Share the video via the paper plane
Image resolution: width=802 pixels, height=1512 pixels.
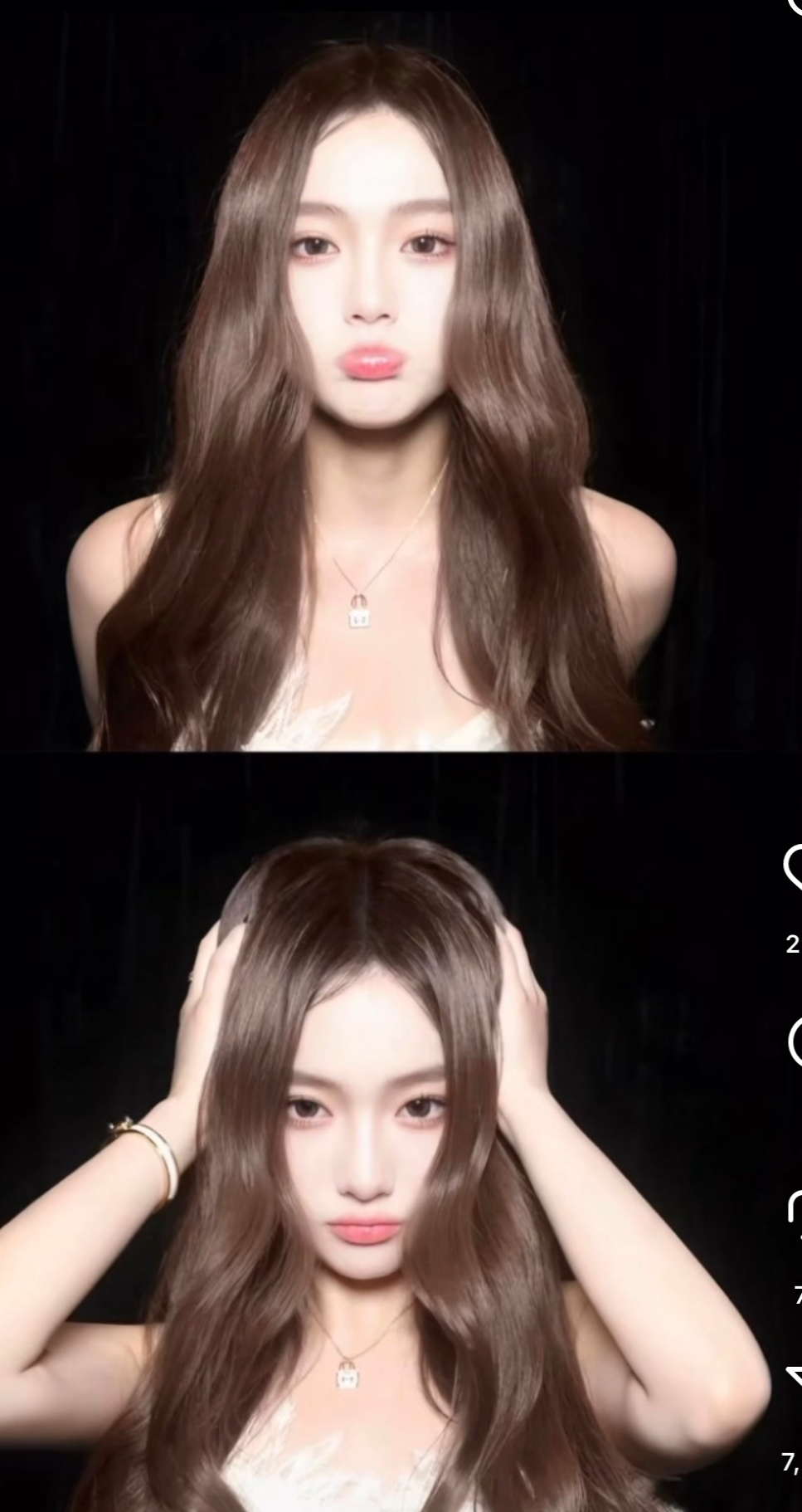[x=795, y=1379]
